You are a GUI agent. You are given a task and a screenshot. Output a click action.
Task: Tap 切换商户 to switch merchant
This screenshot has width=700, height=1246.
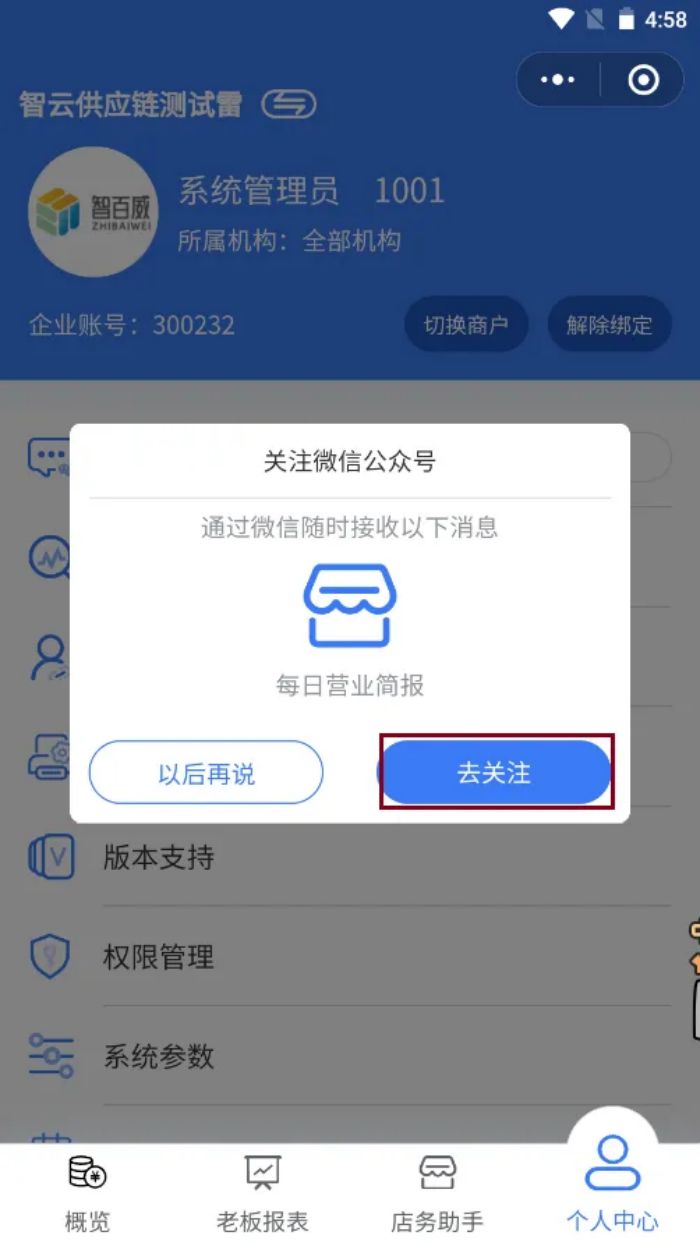(465, 325)
